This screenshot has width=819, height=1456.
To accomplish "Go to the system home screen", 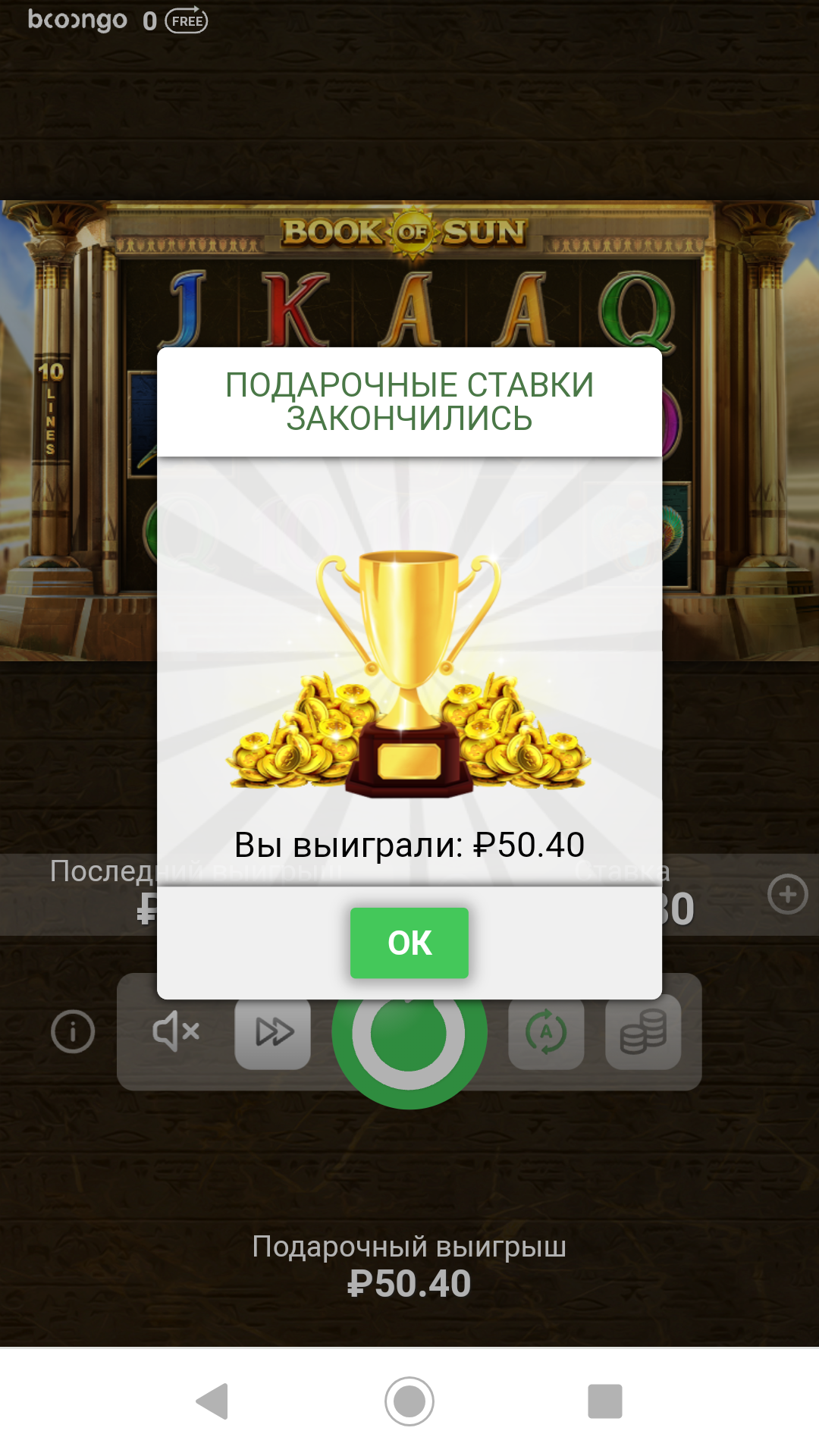I will (409, 1401).
